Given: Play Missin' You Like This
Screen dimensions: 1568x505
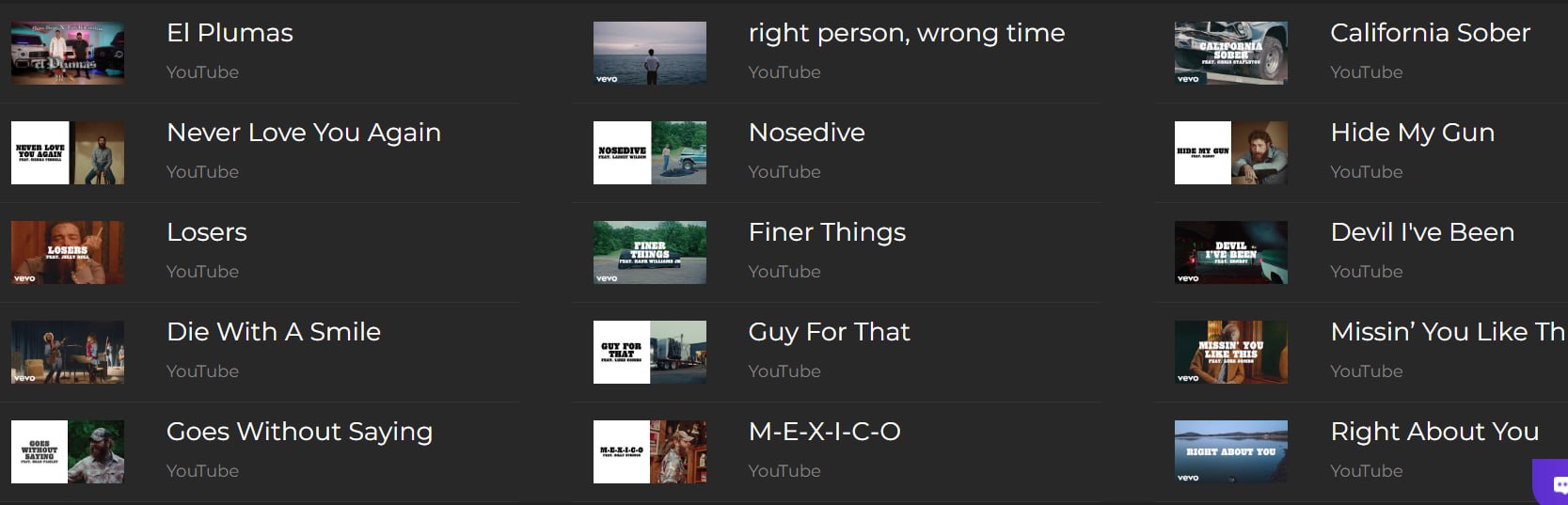Looking at the screenshot, I should (x=1447, y=333).
